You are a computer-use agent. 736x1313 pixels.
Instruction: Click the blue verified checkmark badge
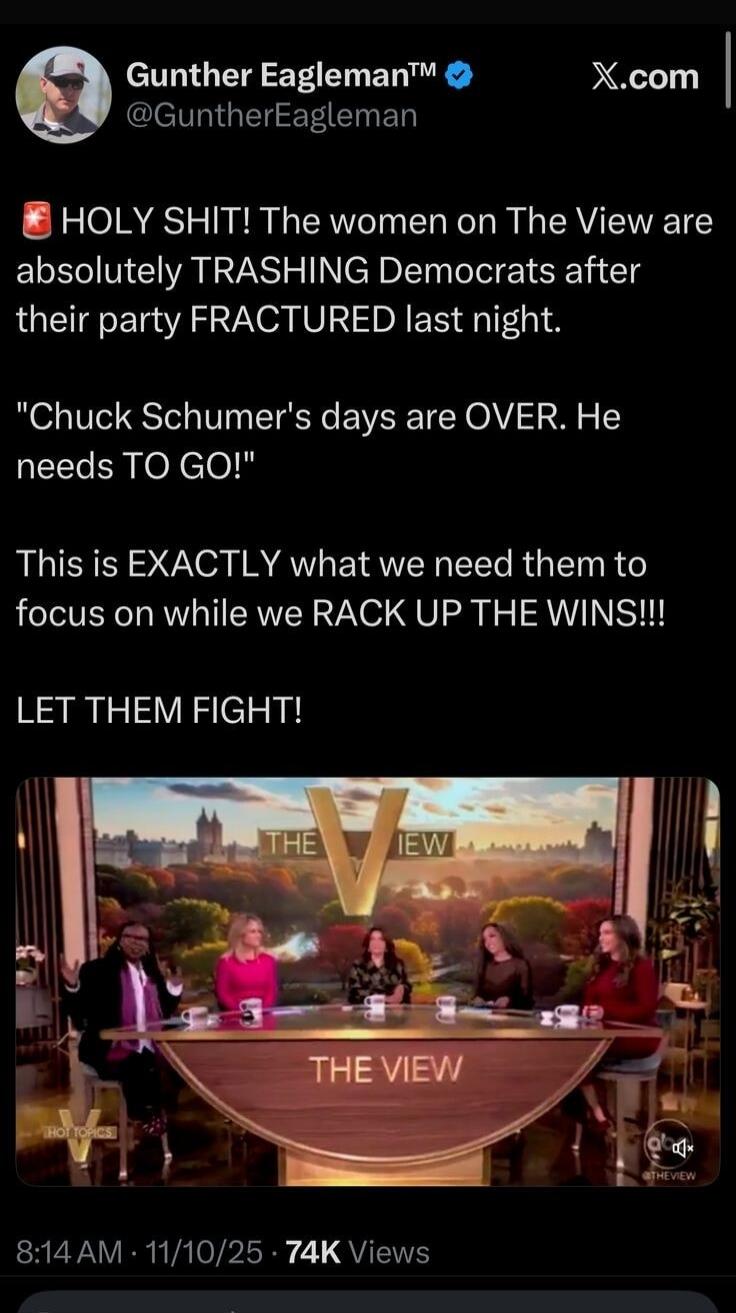[x=457, y=75]
